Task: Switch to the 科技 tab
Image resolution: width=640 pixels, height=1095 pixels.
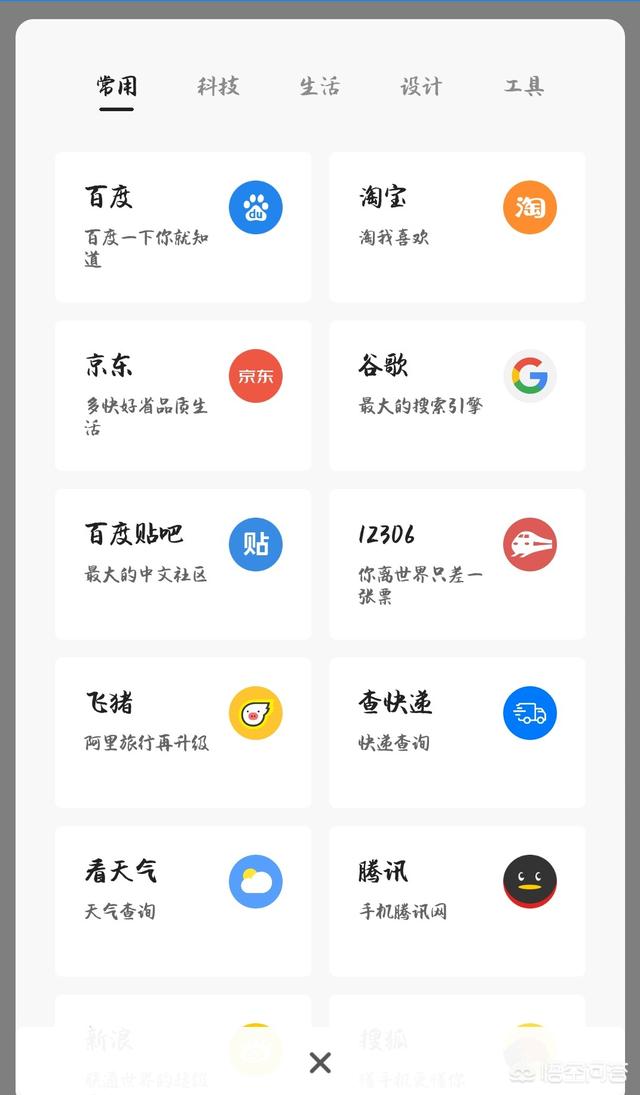Action: (x=218, y=87)
